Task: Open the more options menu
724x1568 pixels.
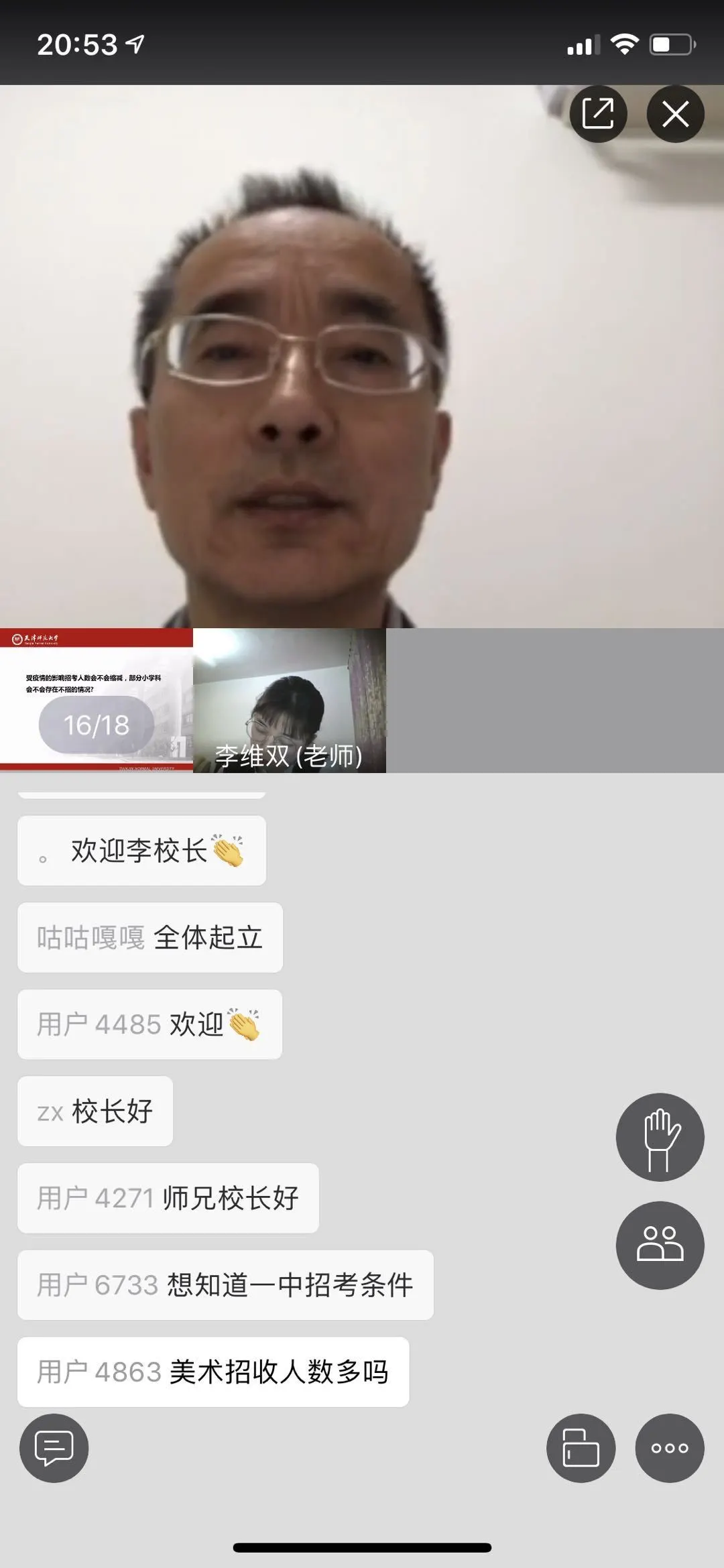Action: 670,1448
